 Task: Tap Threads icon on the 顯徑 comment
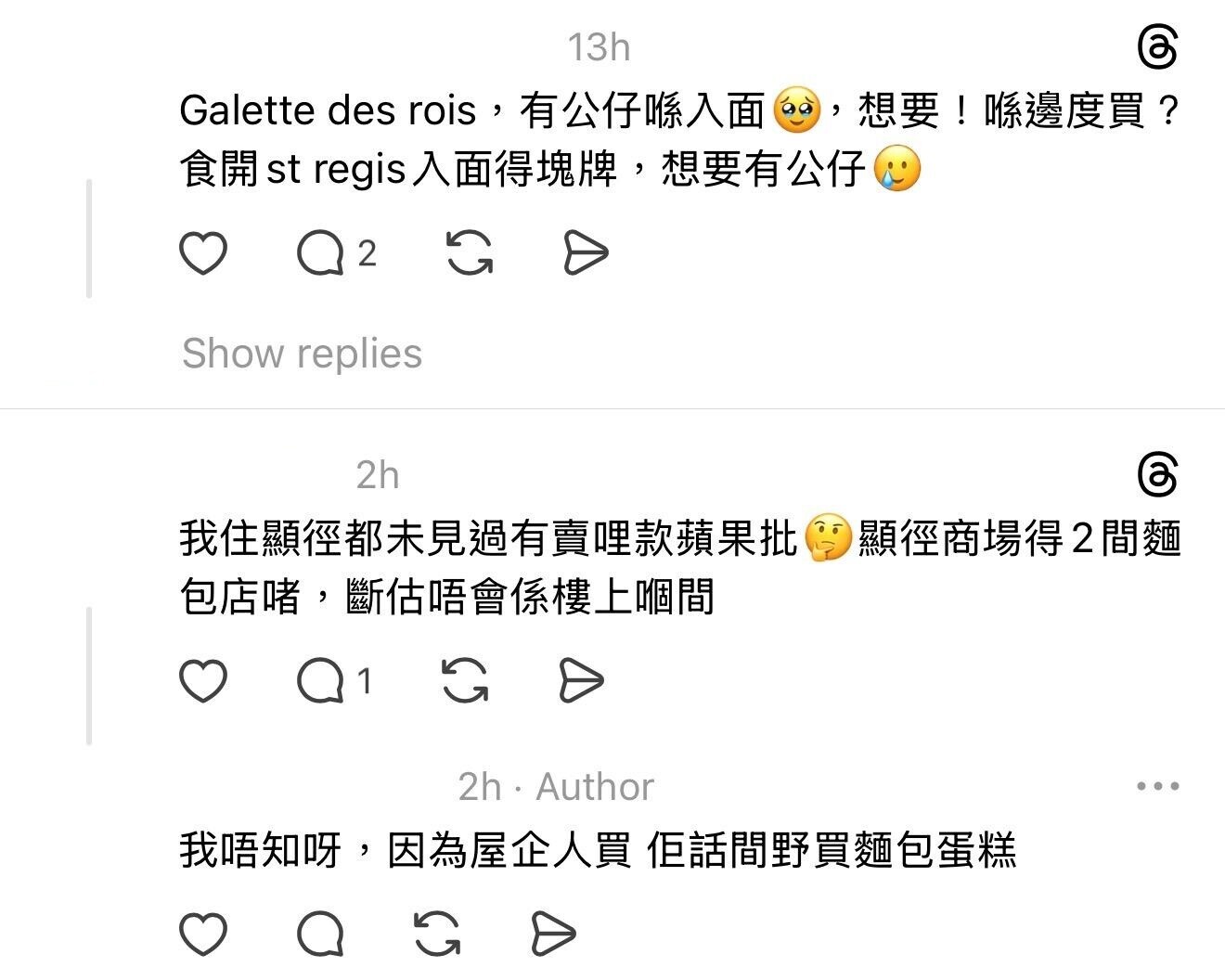1157,475
